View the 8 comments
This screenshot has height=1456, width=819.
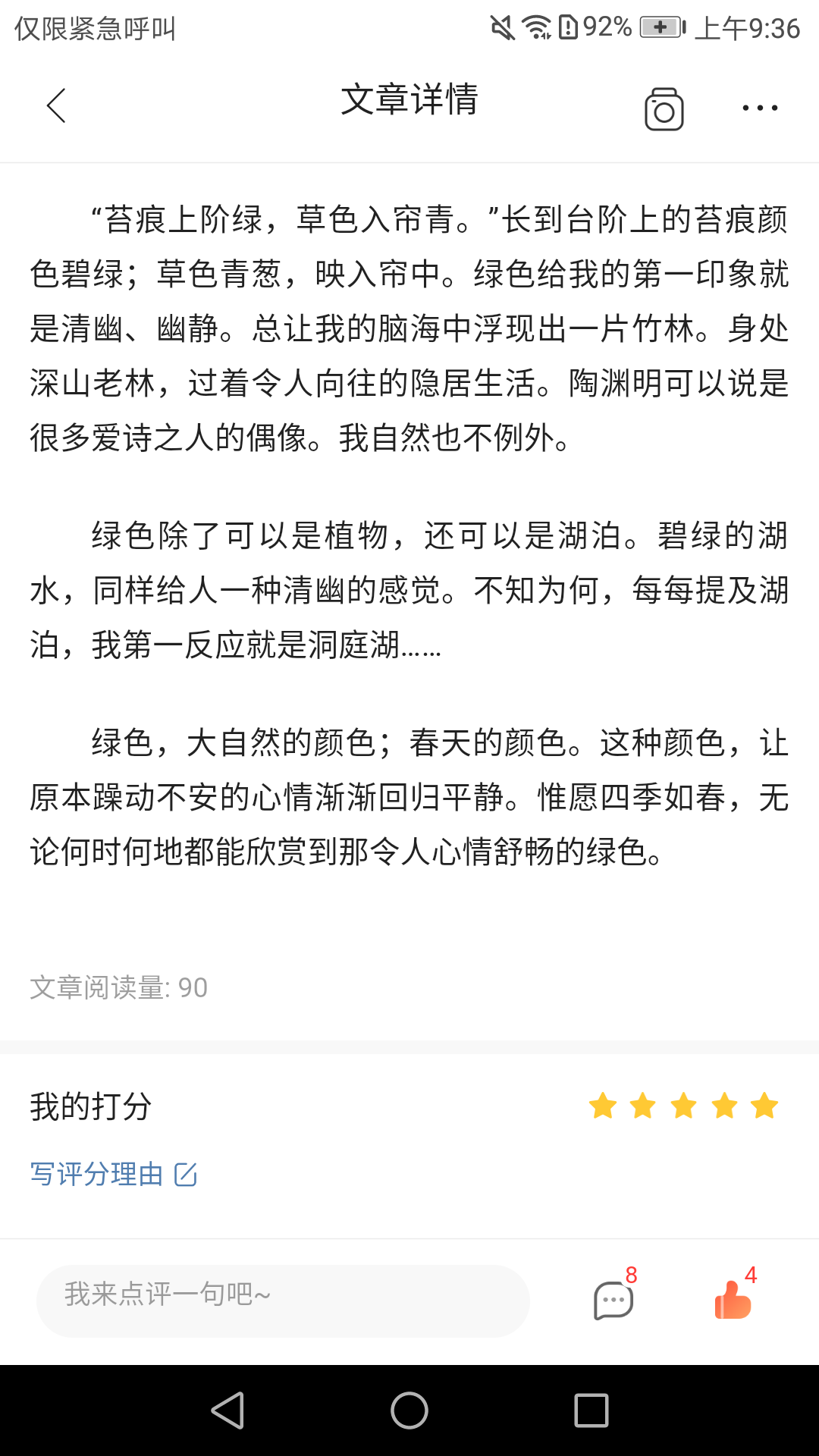point(613,1300)
